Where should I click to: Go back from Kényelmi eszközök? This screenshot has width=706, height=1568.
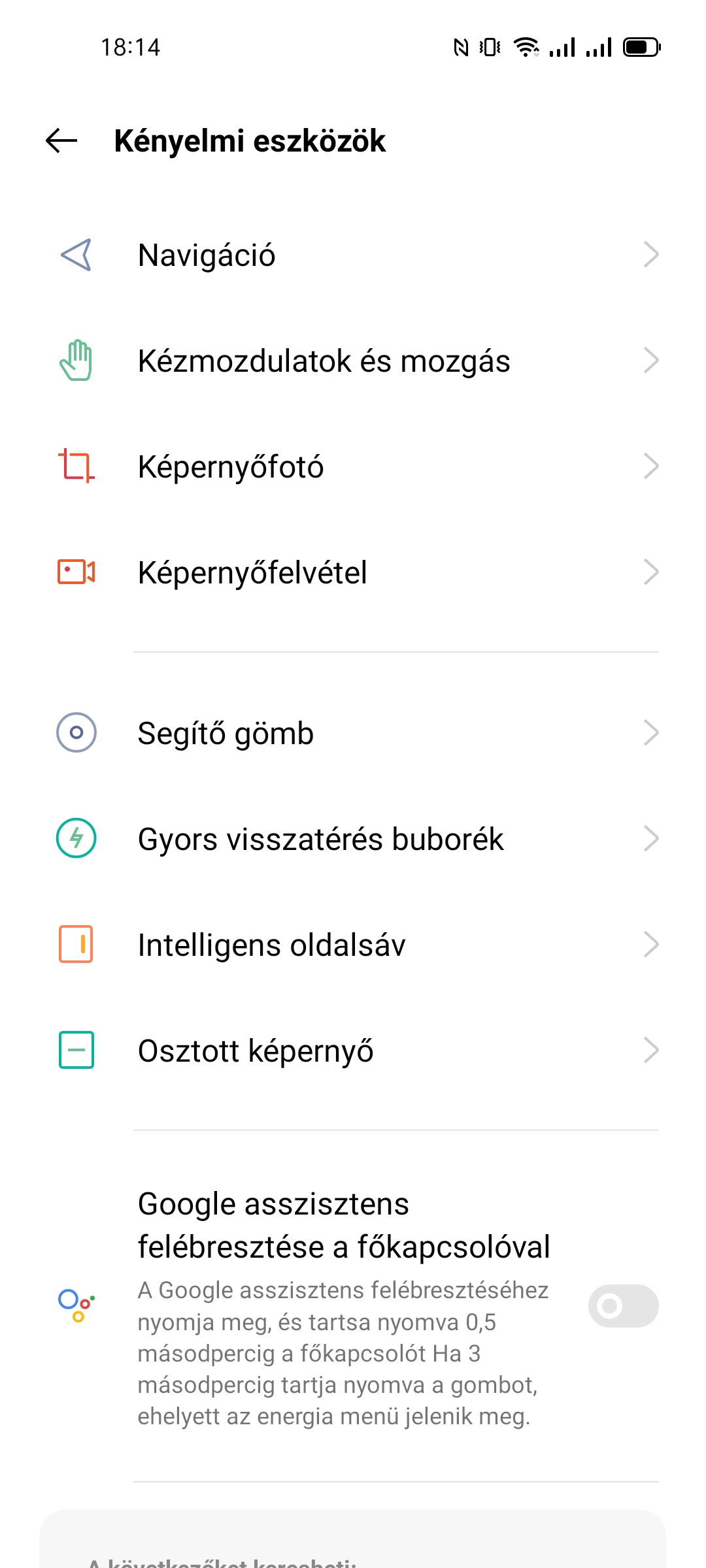(x=61, y=140)
